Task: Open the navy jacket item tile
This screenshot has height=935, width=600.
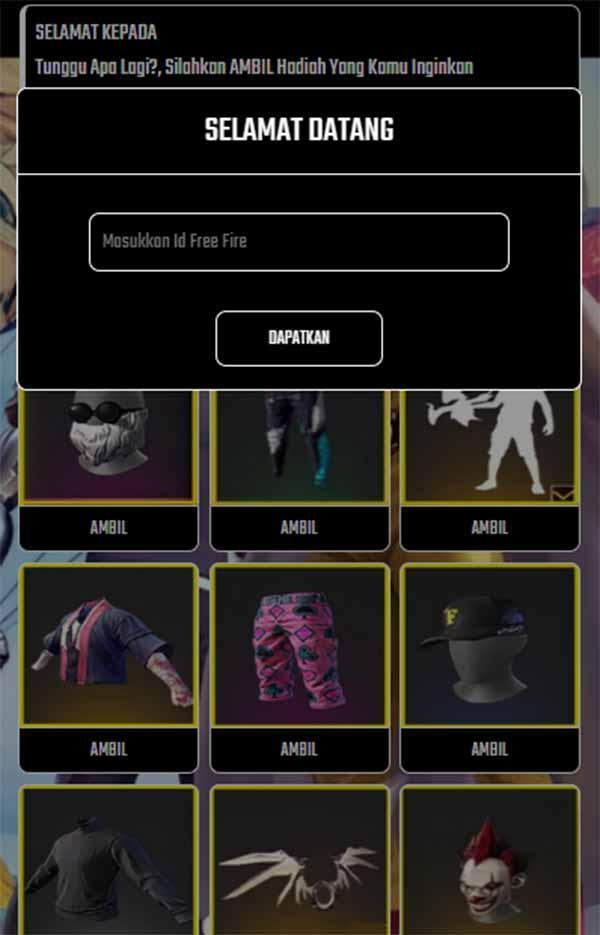Action: (x=109, y=646)
